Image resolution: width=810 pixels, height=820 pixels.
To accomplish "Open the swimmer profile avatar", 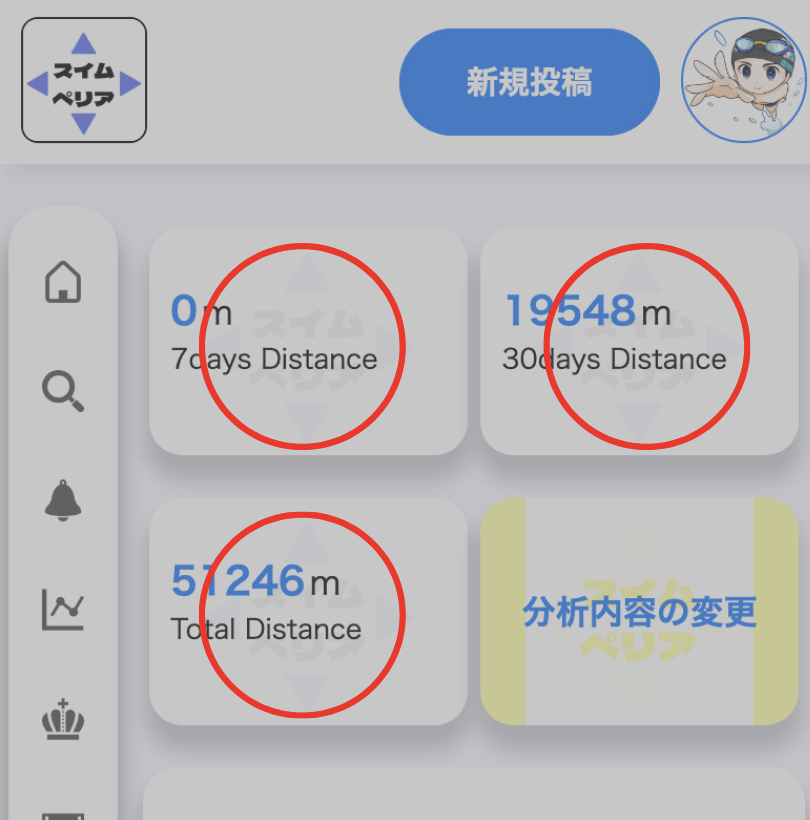I will [x=743, y=80].
